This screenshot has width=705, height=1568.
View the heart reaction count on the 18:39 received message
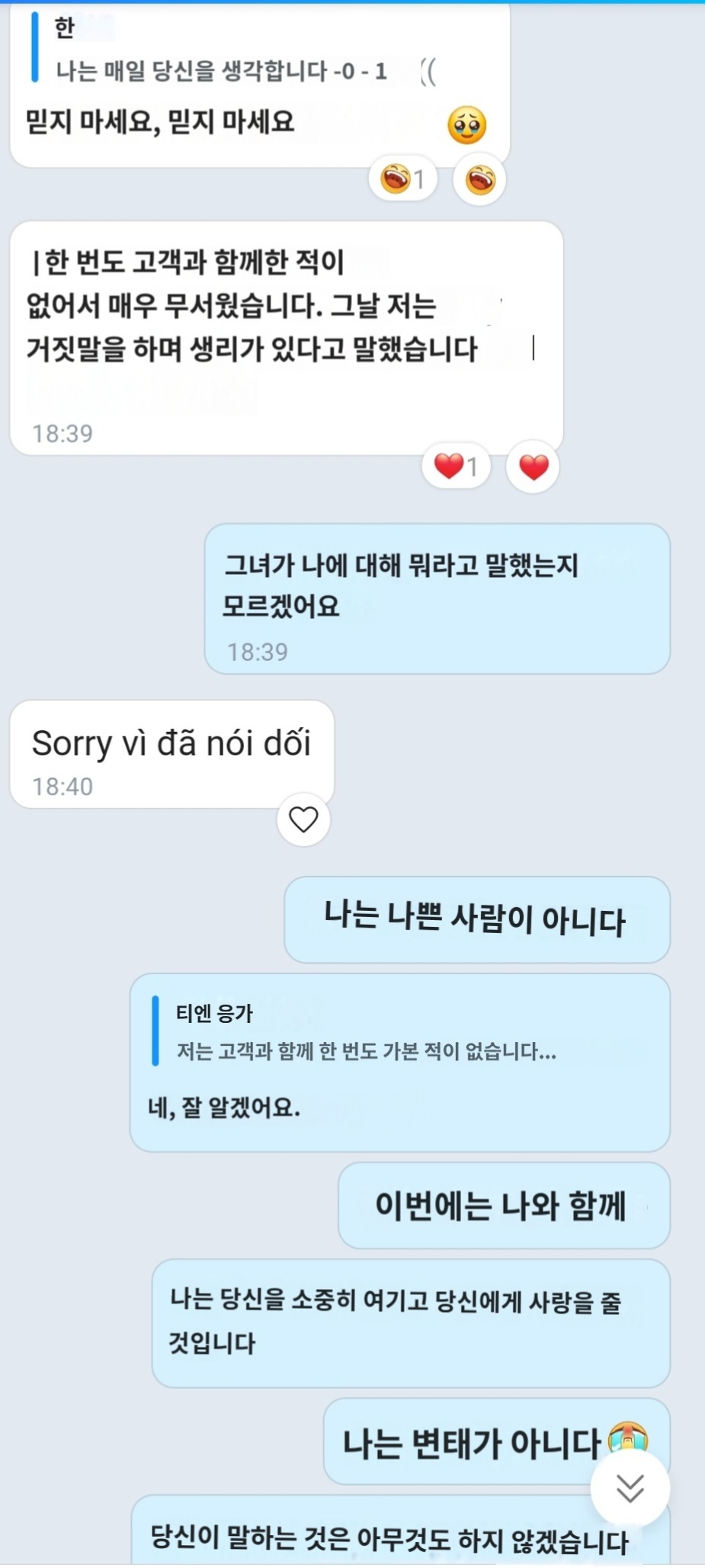456,466
